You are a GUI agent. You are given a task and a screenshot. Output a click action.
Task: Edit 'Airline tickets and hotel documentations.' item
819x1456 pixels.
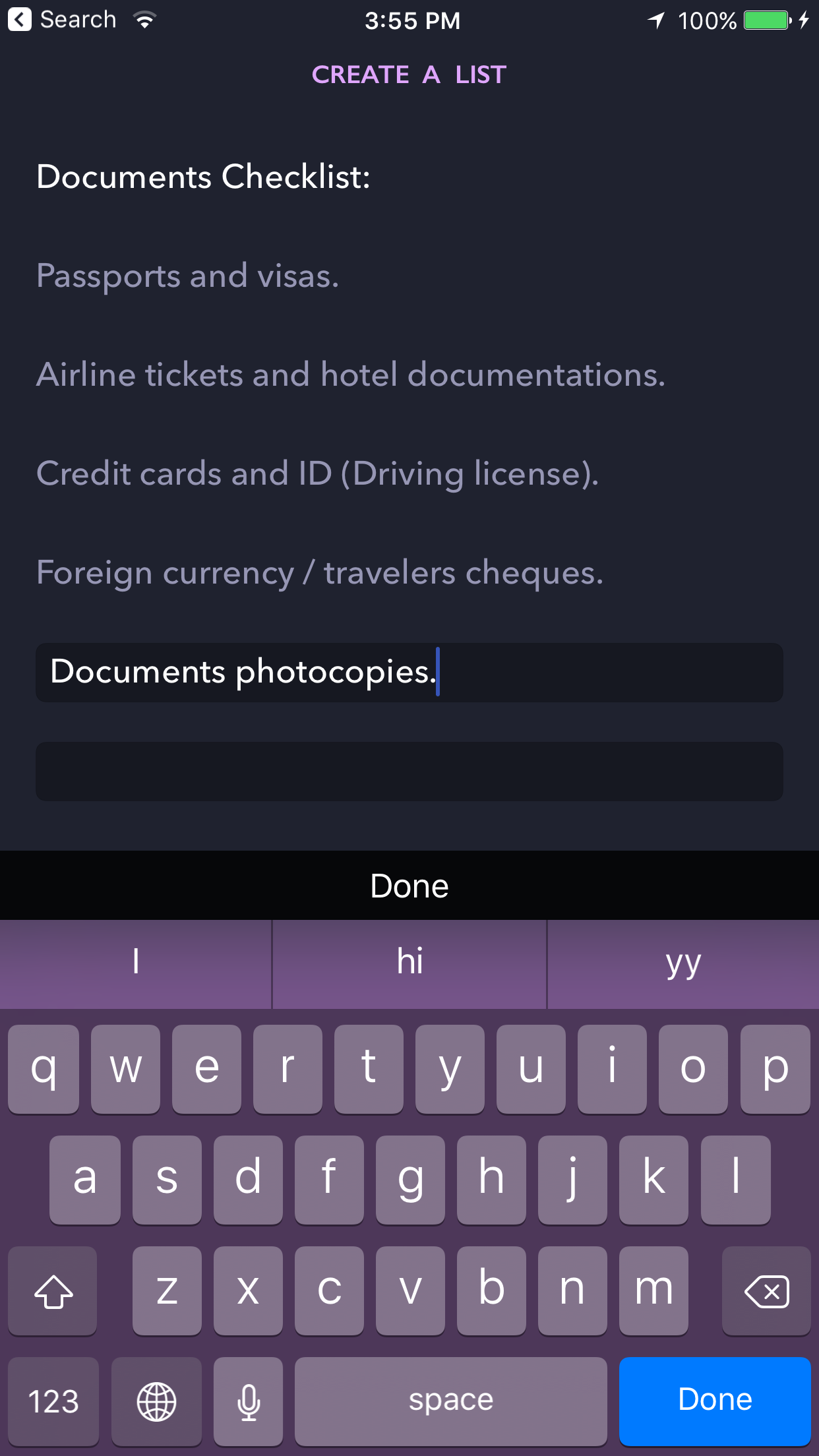[x=351, y=375]
